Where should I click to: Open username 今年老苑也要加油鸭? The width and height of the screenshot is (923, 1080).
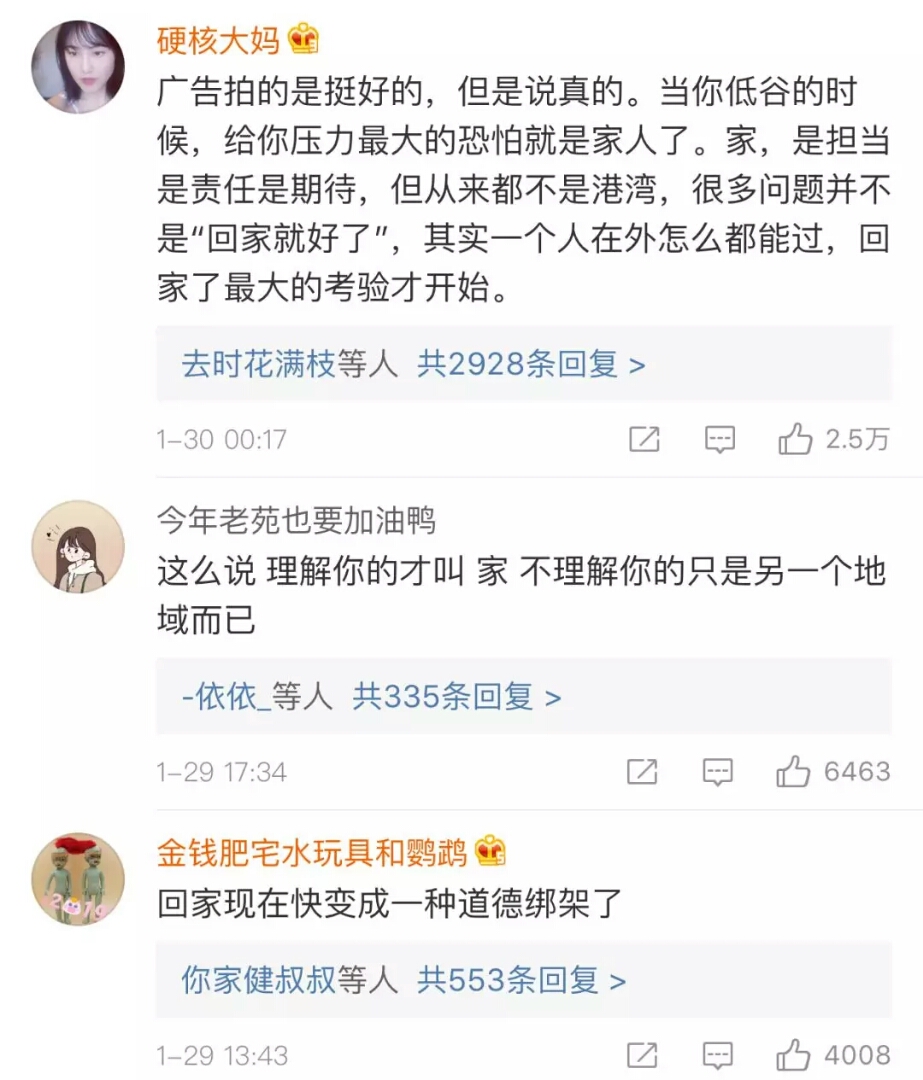(296, 521)
